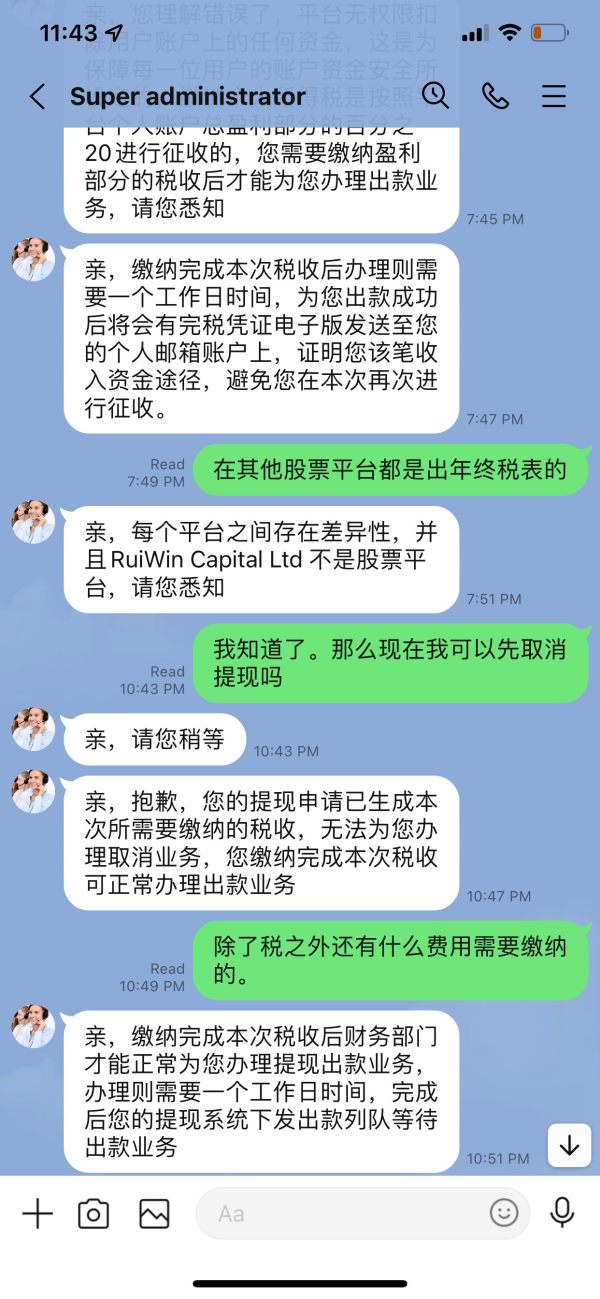Screen dimensions: 600x1299
Task: Open the camera to take a photo
Action: 93,1214
